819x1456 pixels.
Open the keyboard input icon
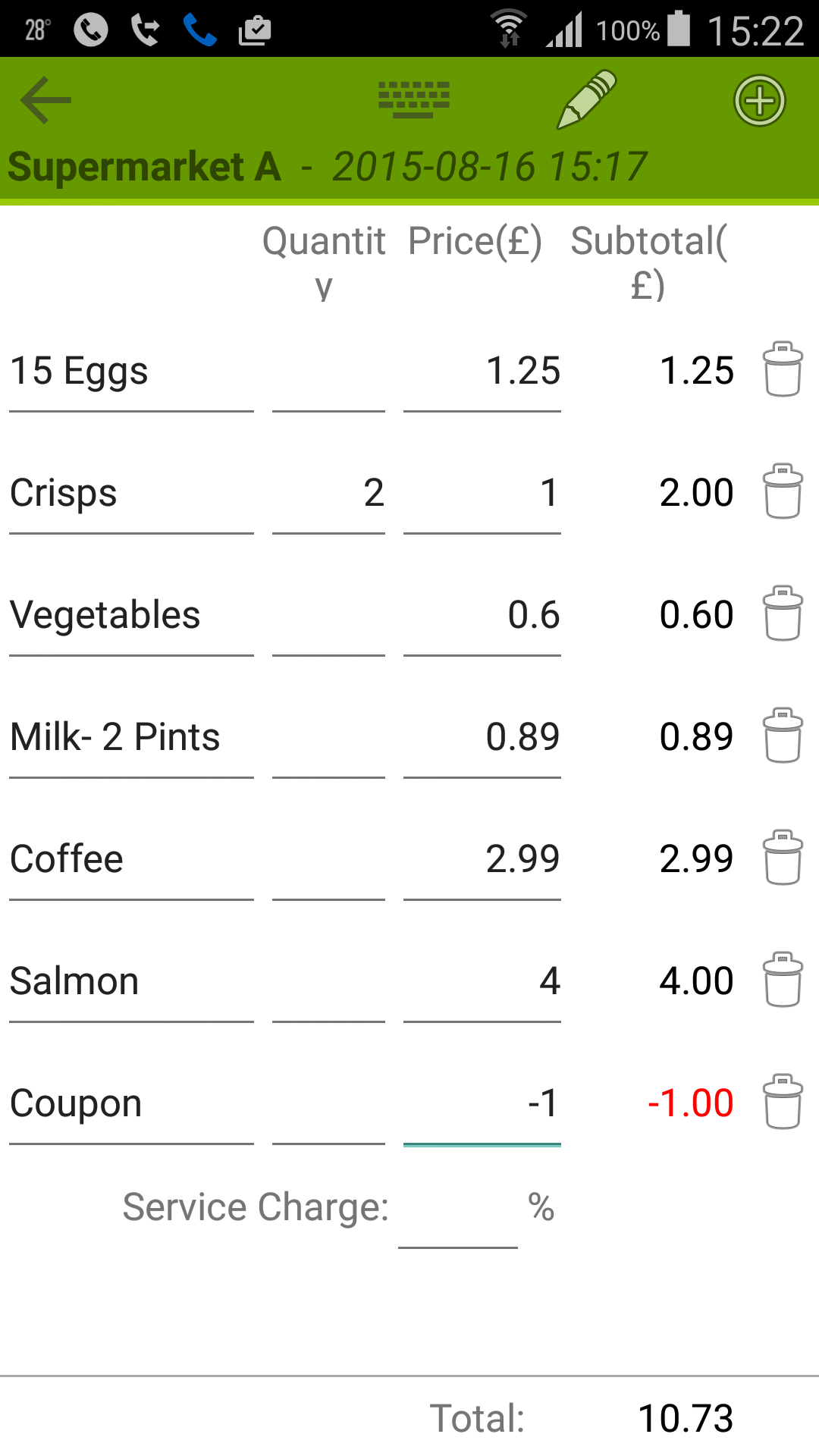[x=413, y=99]
